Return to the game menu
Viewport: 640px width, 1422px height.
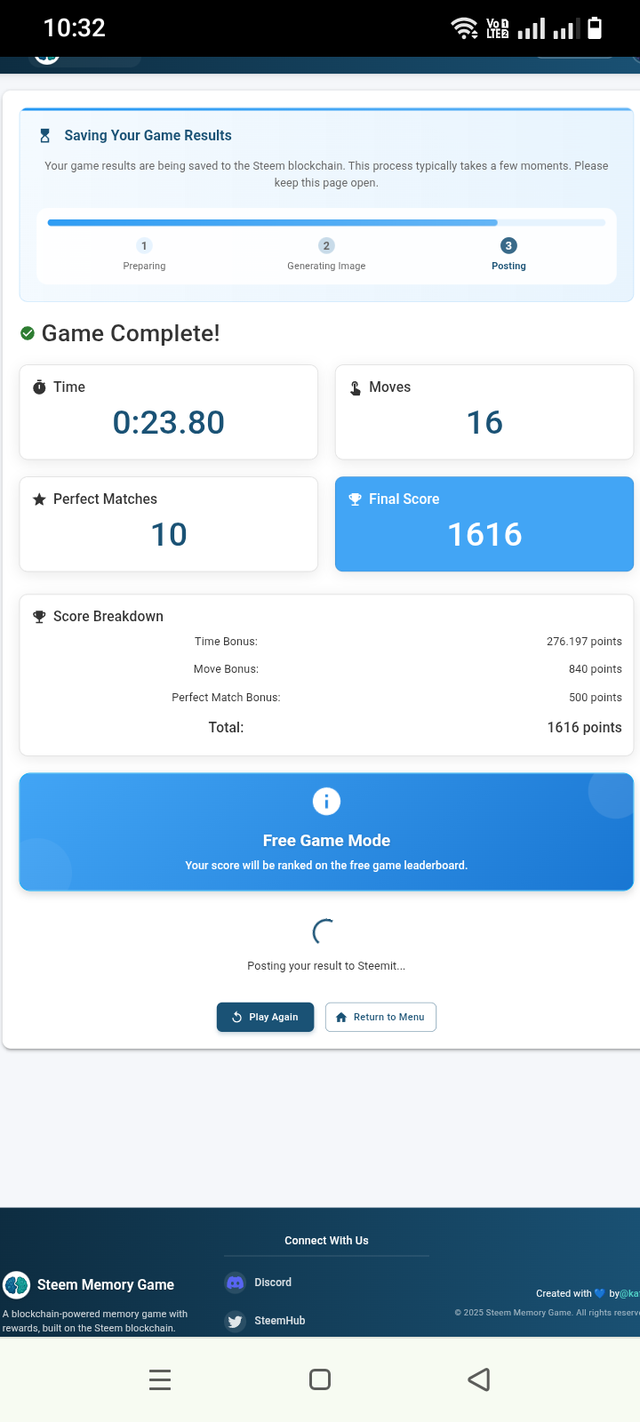click(x=380, y=1017)
